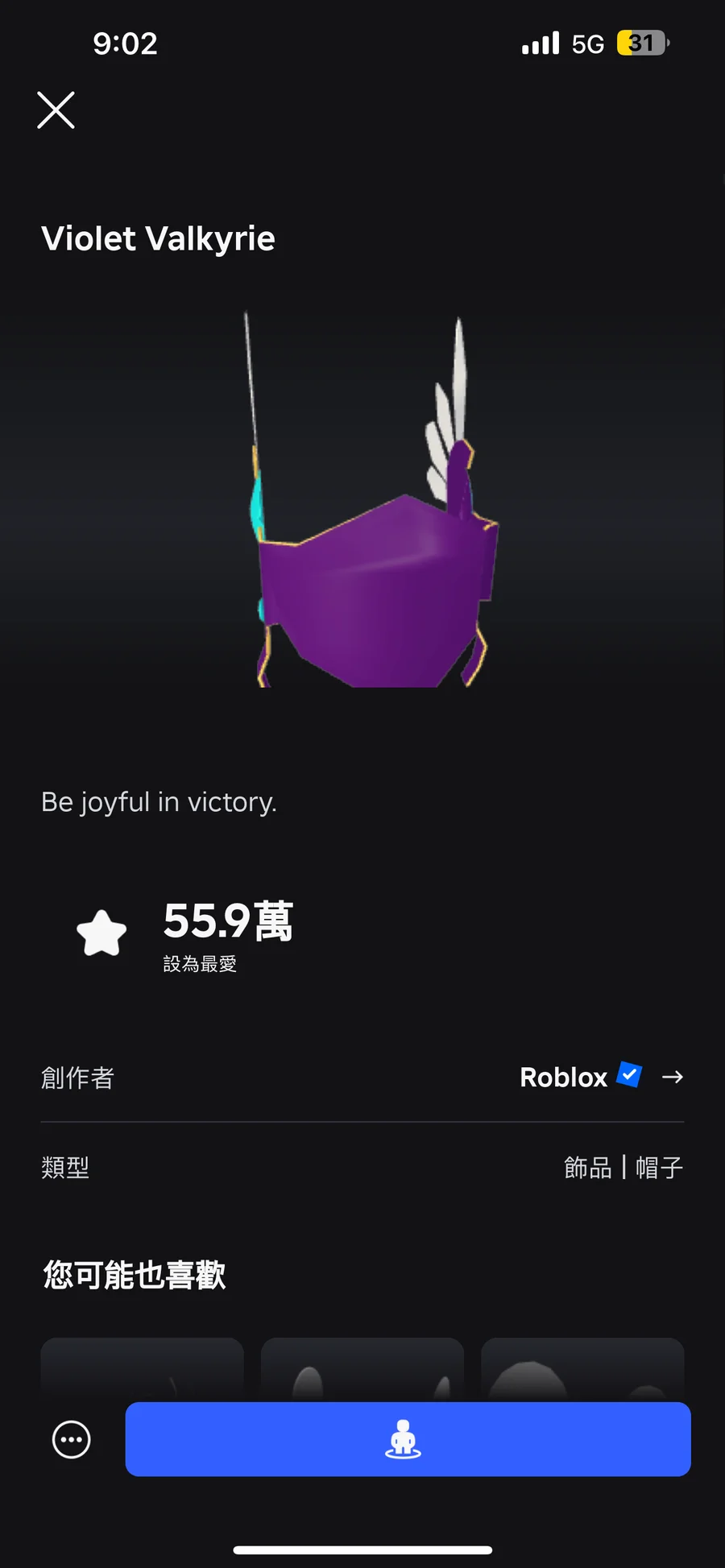This screenshot has height=1568, width=725.
Task: Open the three-dot more options menu
Action: click(72, 1439)
